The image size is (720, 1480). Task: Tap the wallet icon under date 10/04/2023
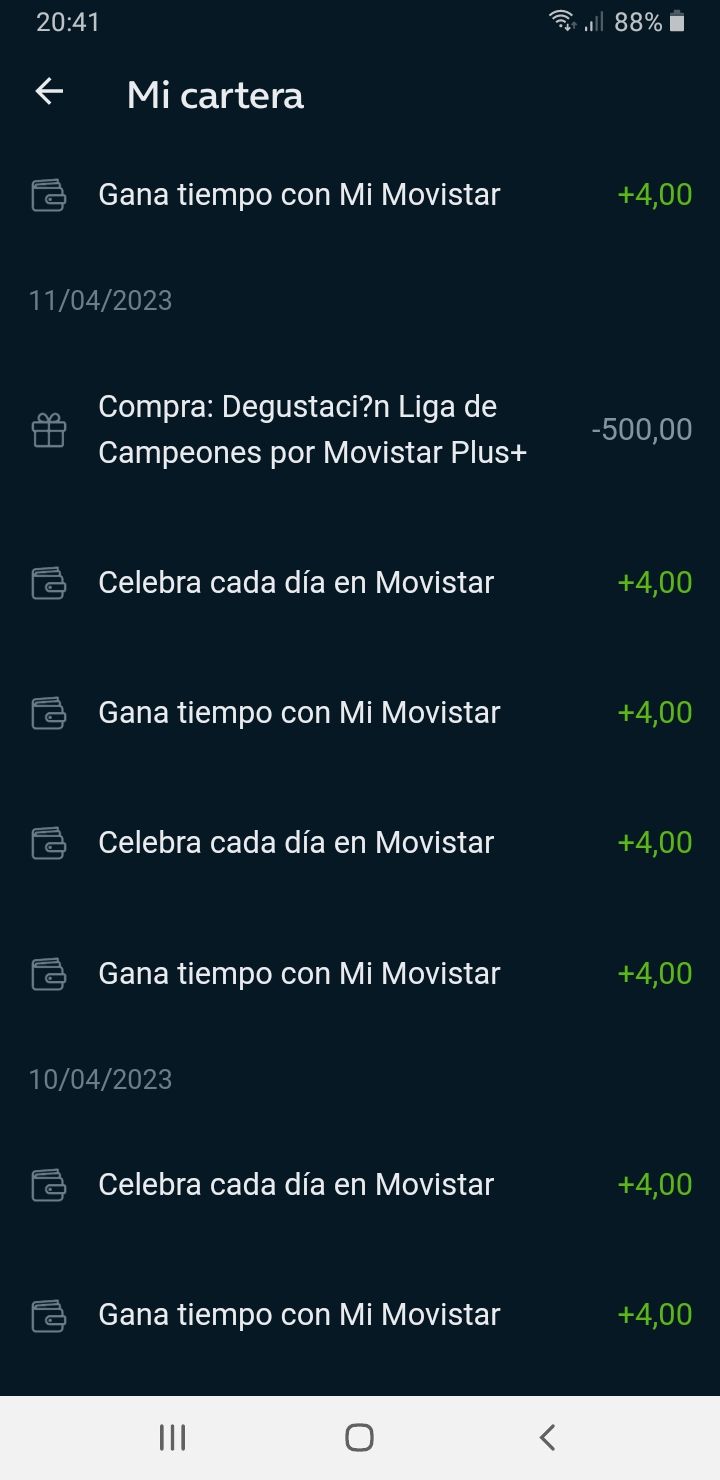pyautogui.click(x=47, y=1184)
